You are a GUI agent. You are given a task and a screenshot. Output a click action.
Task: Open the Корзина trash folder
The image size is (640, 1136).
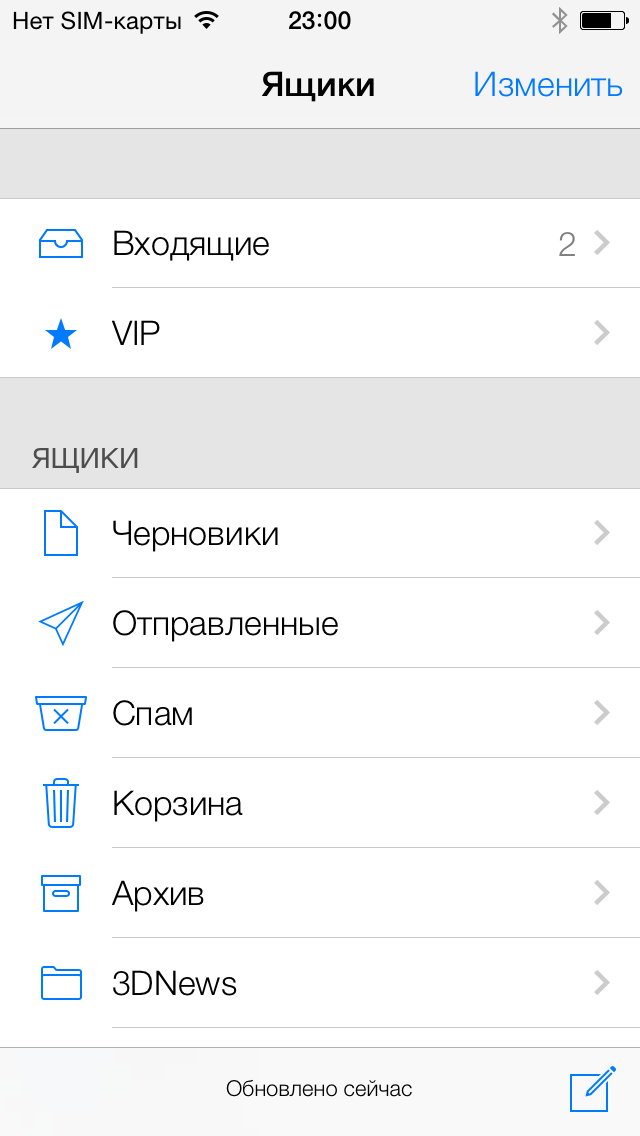[x=320, y=803]
